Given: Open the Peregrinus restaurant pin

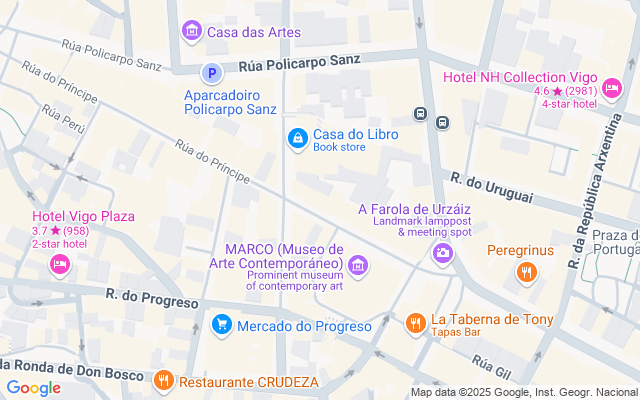Looking at the screenshot, I should pos(527,272).
